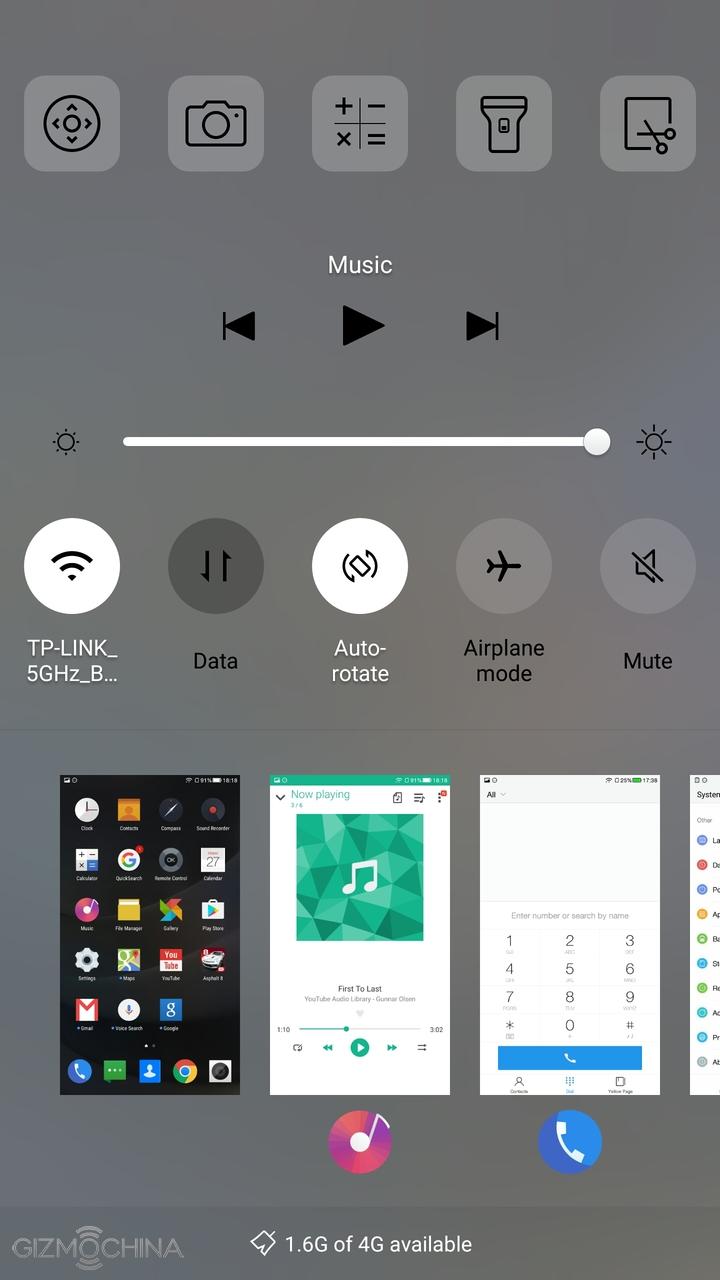The image size is (720, 1280).
Task: Enable Airplane mode
Action: (504, 566)
